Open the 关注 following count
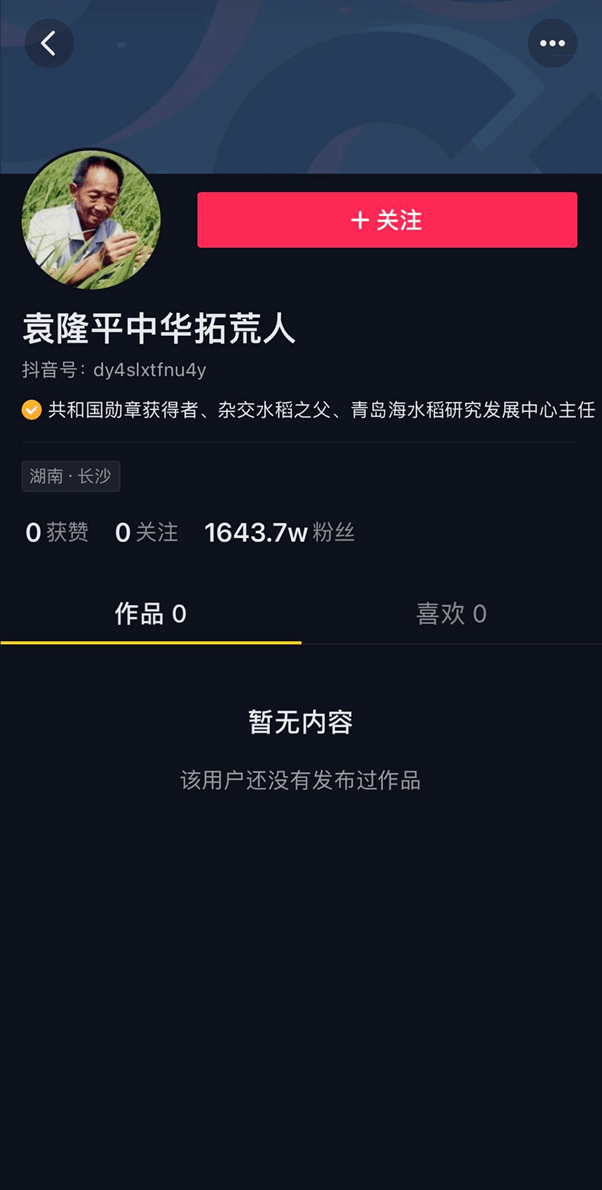The height and width of the screenshot is (1190, 602). (x=146, y=533)
